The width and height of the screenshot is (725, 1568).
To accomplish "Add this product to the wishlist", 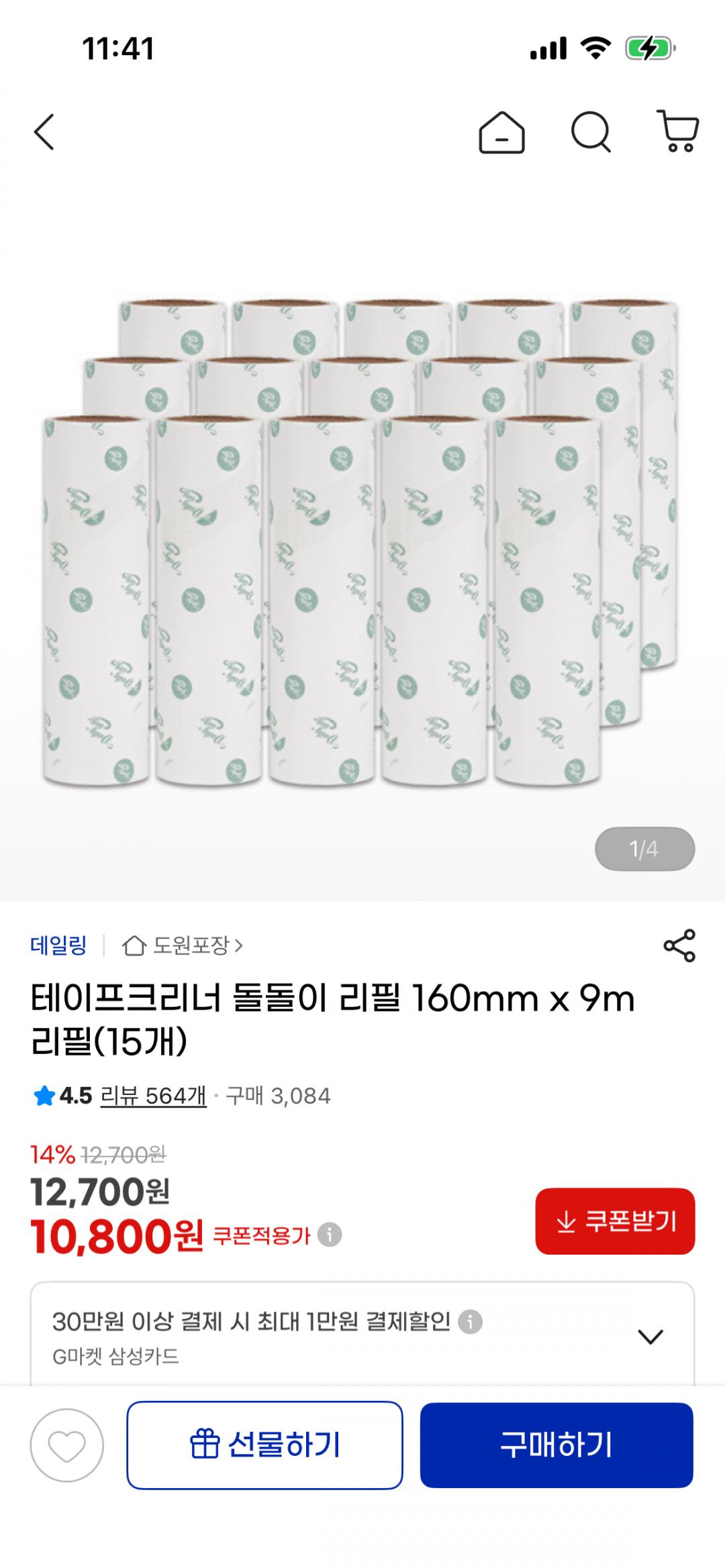I will (66, 1445).
